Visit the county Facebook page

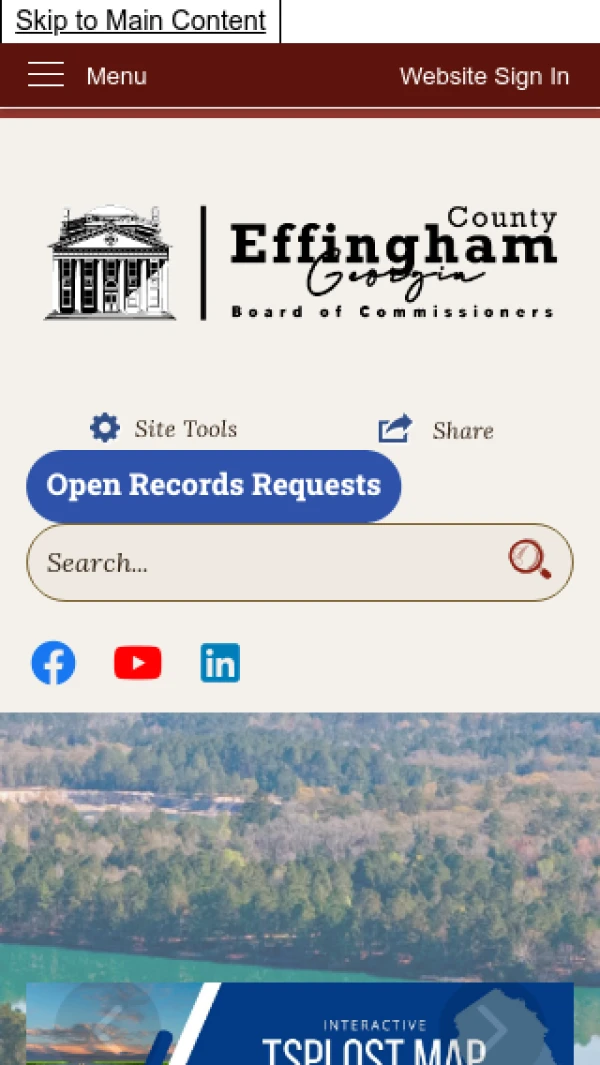[x=53, y=663]
